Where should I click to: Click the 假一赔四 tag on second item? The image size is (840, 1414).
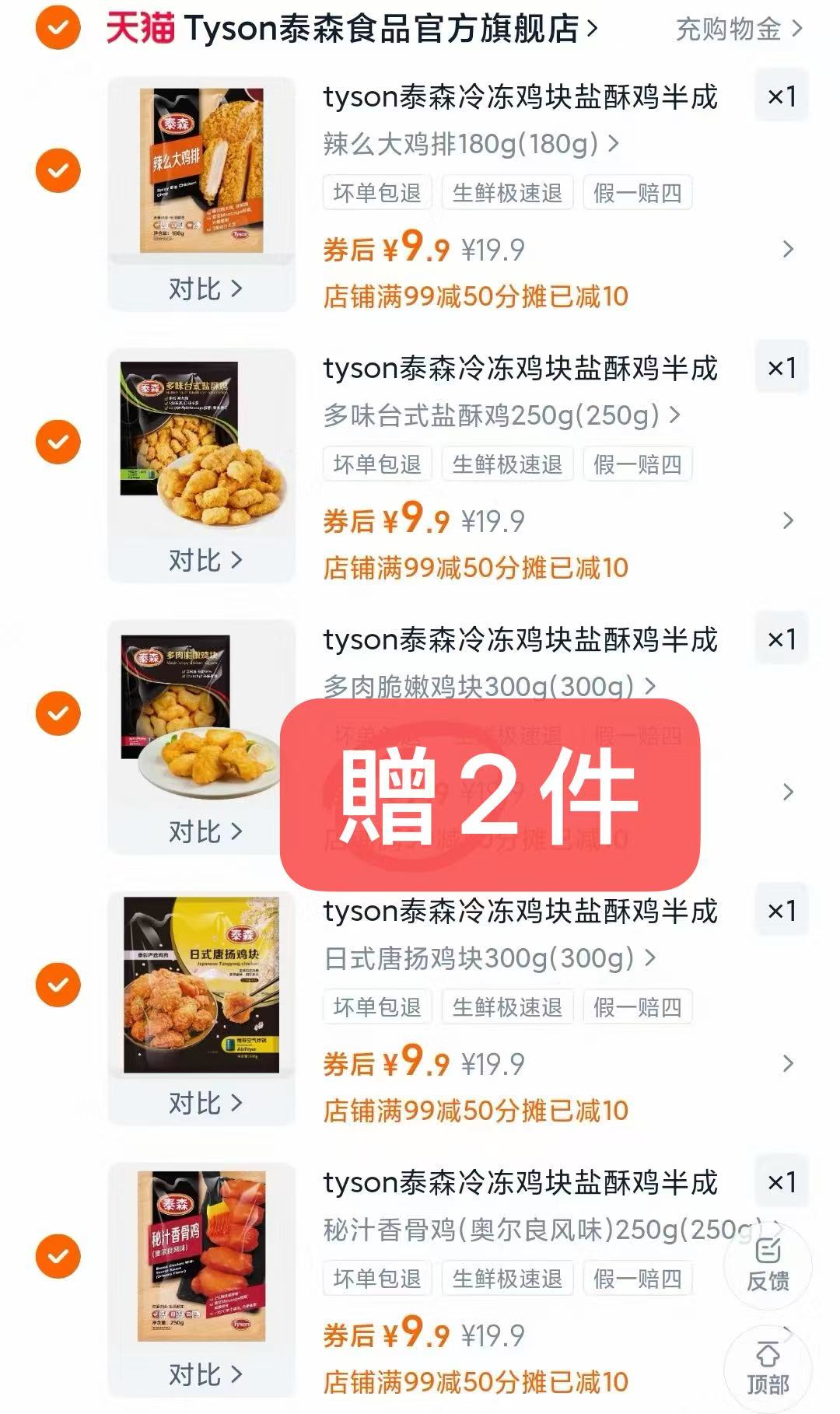638,465
